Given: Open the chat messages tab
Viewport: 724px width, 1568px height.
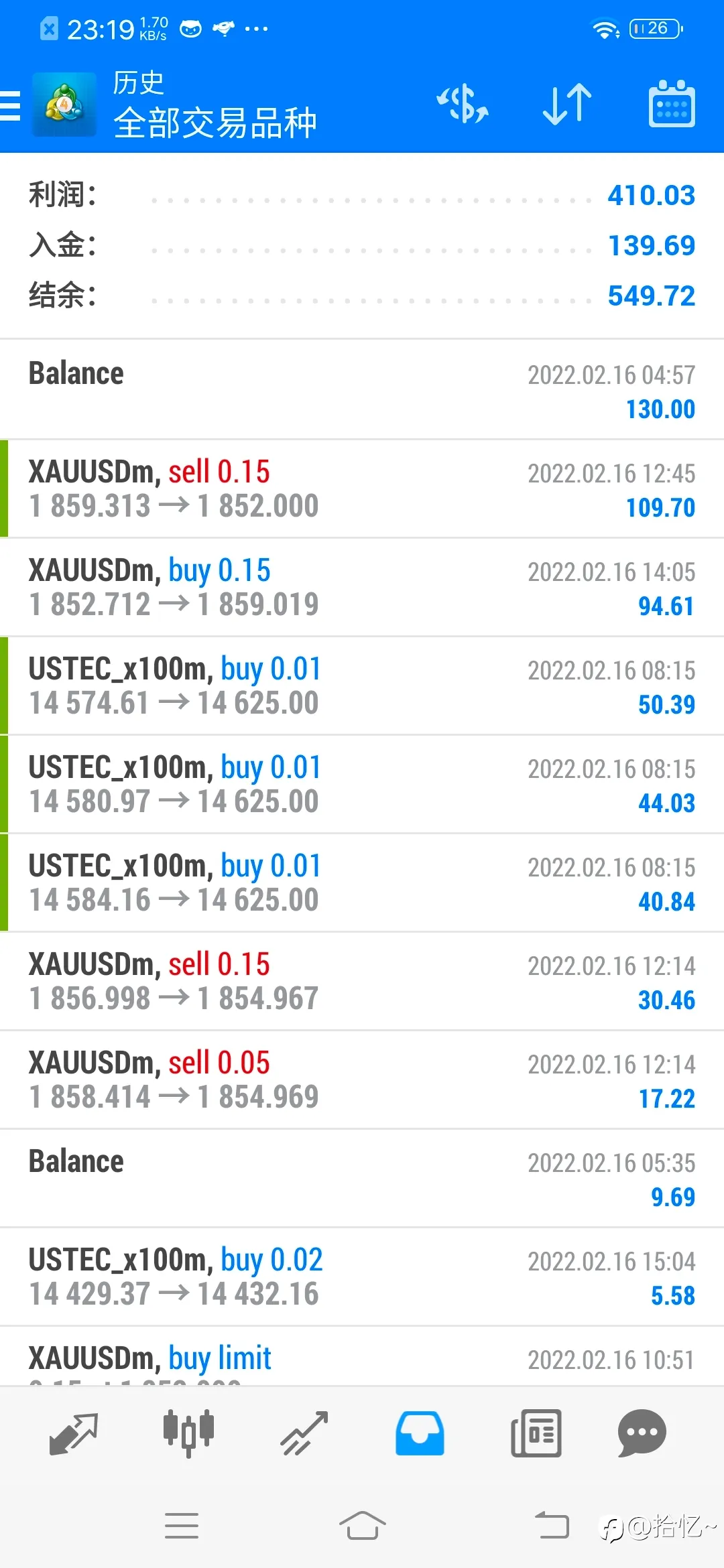Looking at the screenshot, I should click(642, 1433).
